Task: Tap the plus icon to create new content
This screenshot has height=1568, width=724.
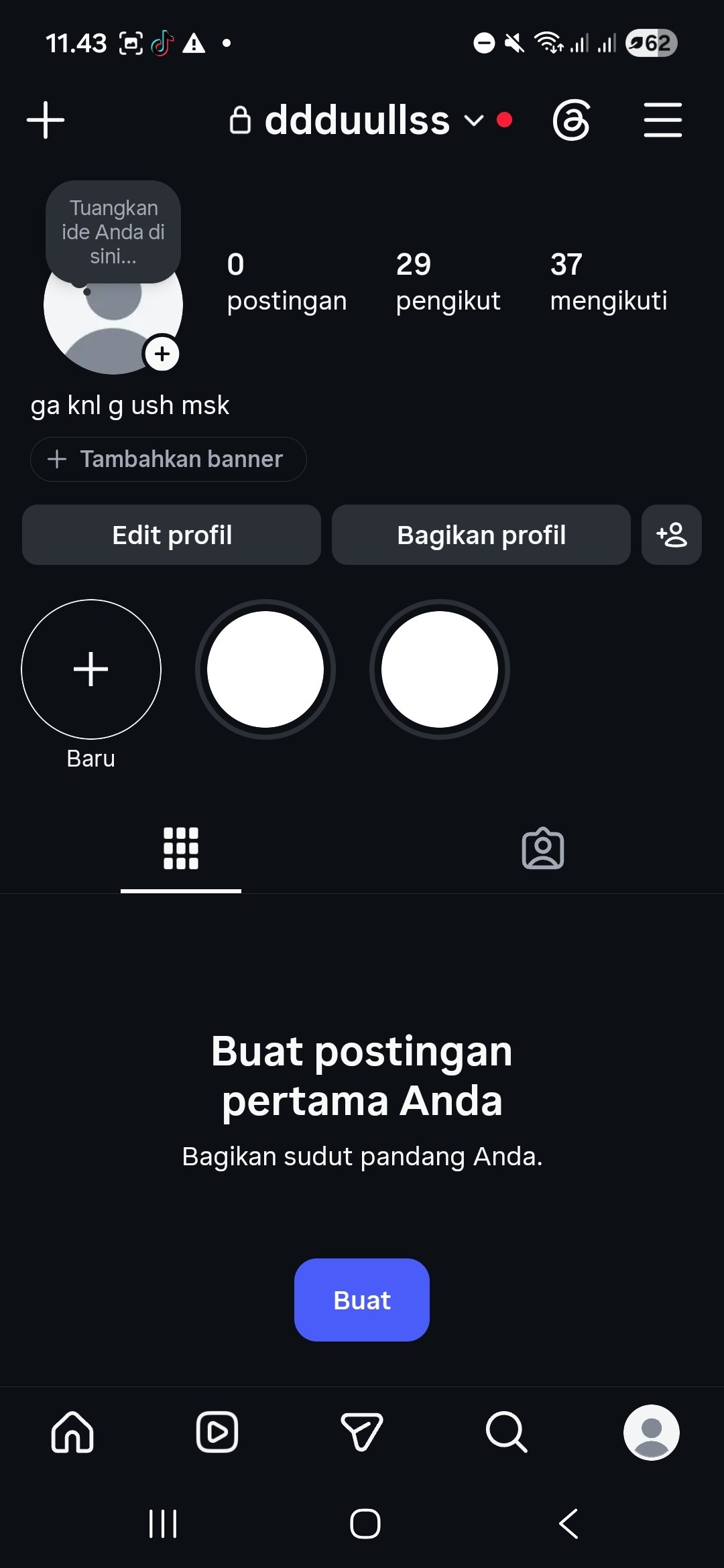Action: pos(46,120)
